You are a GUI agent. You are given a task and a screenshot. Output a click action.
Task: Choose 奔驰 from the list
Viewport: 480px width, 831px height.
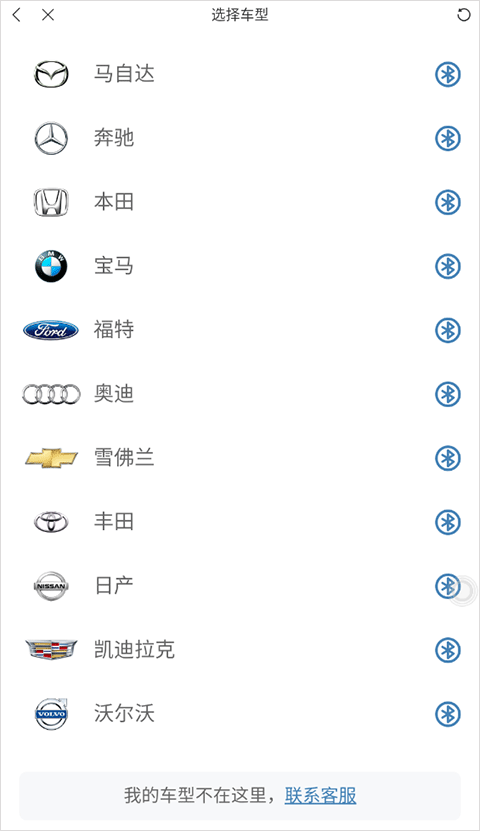click(240, 138)
